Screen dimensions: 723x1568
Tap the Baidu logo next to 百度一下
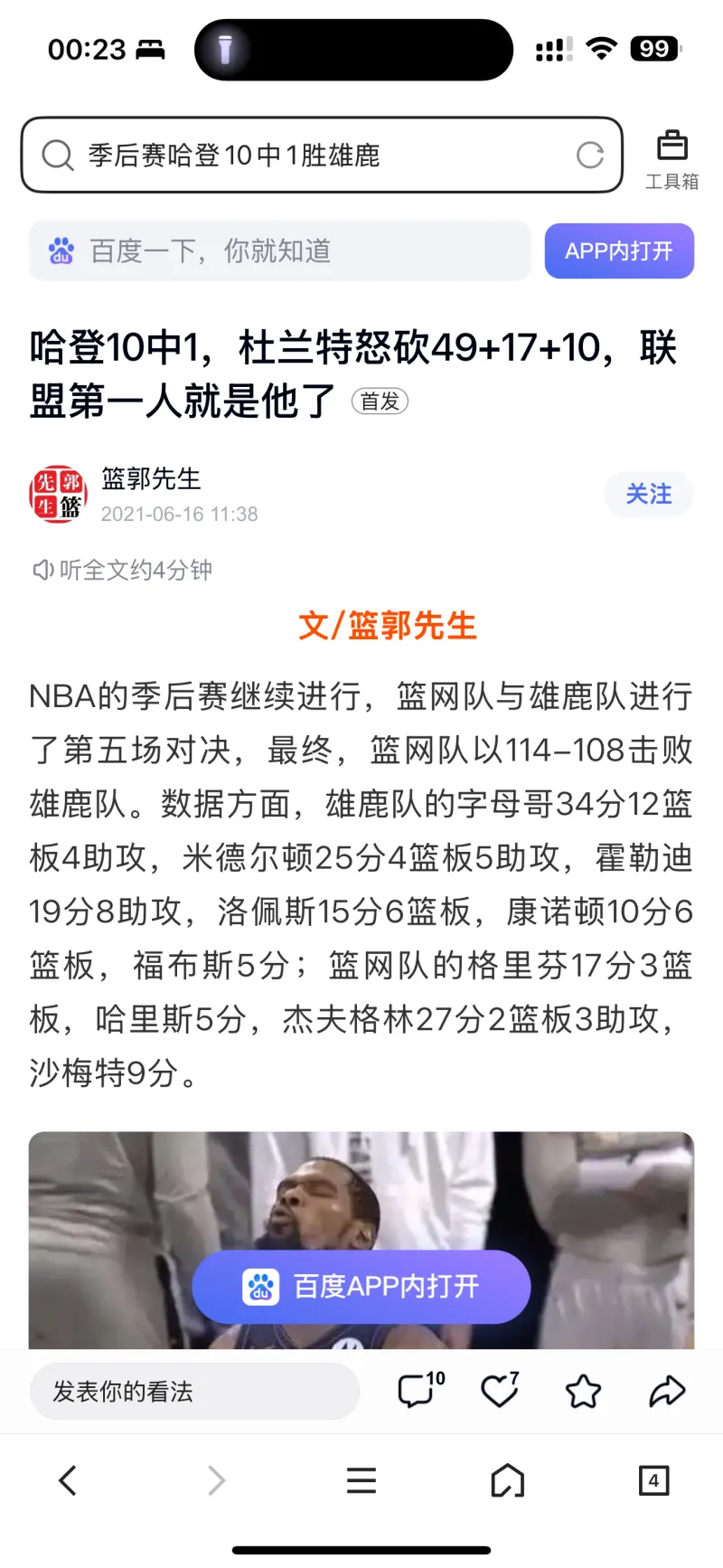point(60,250)
